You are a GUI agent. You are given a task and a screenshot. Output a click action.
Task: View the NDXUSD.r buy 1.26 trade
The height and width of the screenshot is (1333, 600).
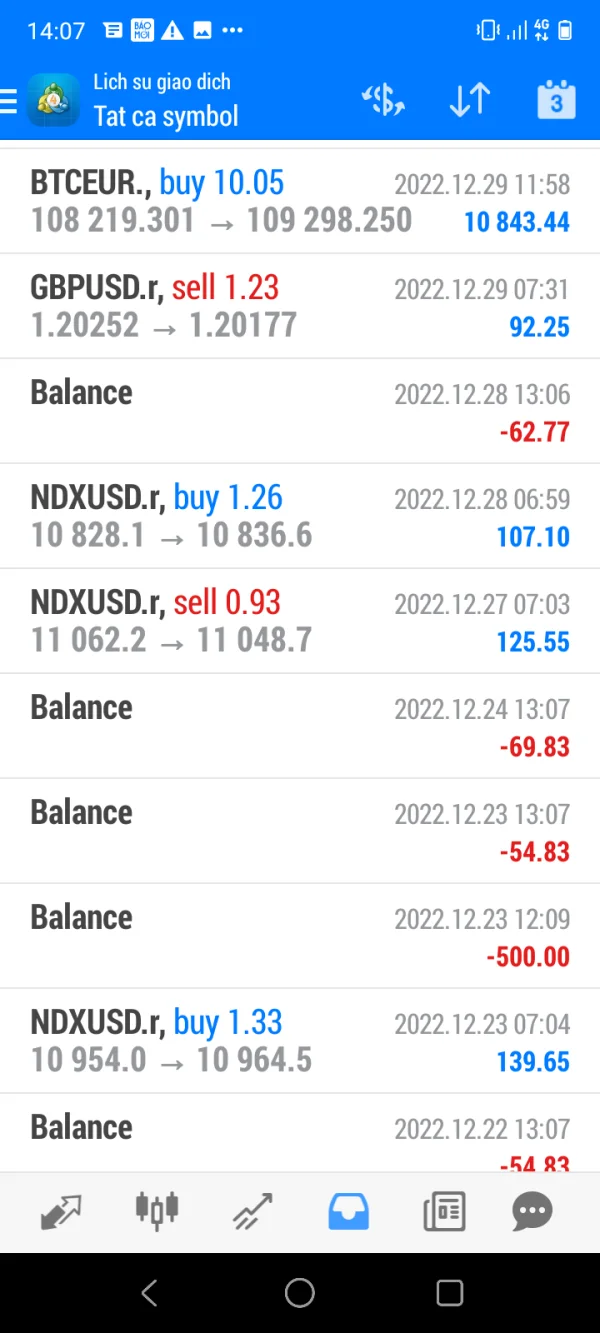pyautogui.click(x=300, y=516)
